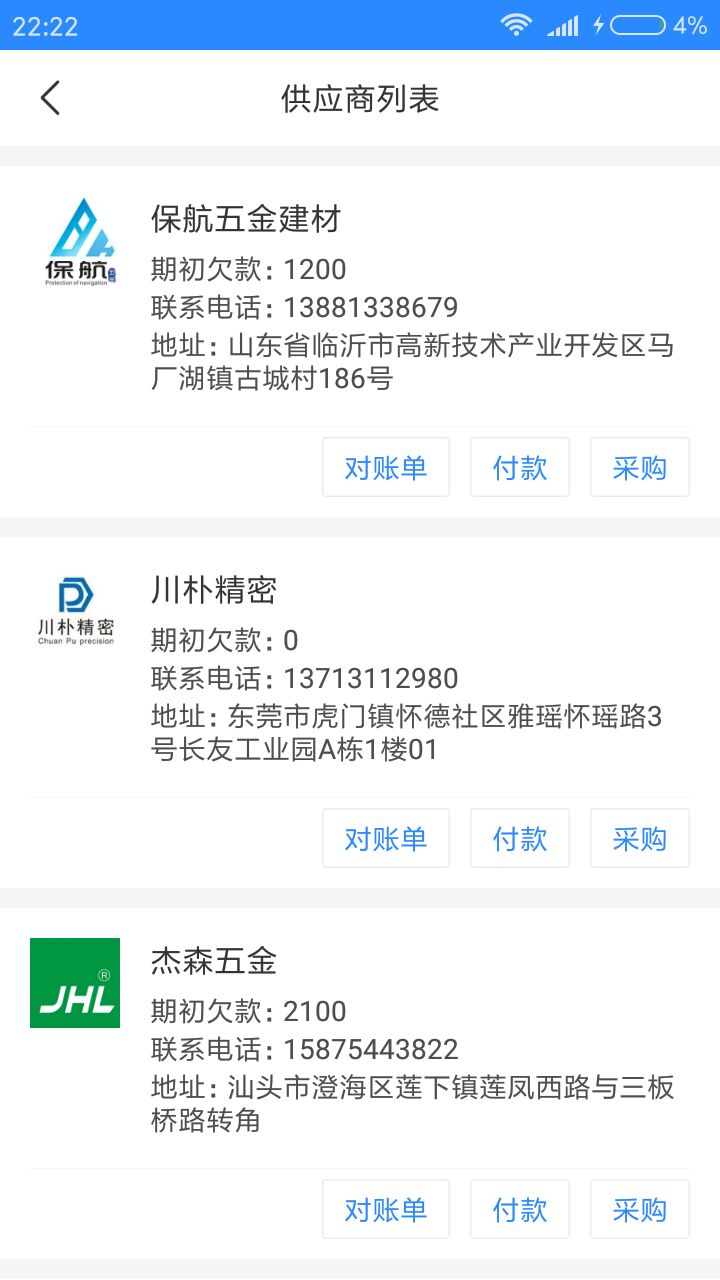The height and width of the screenshot is (1280, 720).
Task: Open 对账单 for 保航五金建材
Action: pos(385,467)
